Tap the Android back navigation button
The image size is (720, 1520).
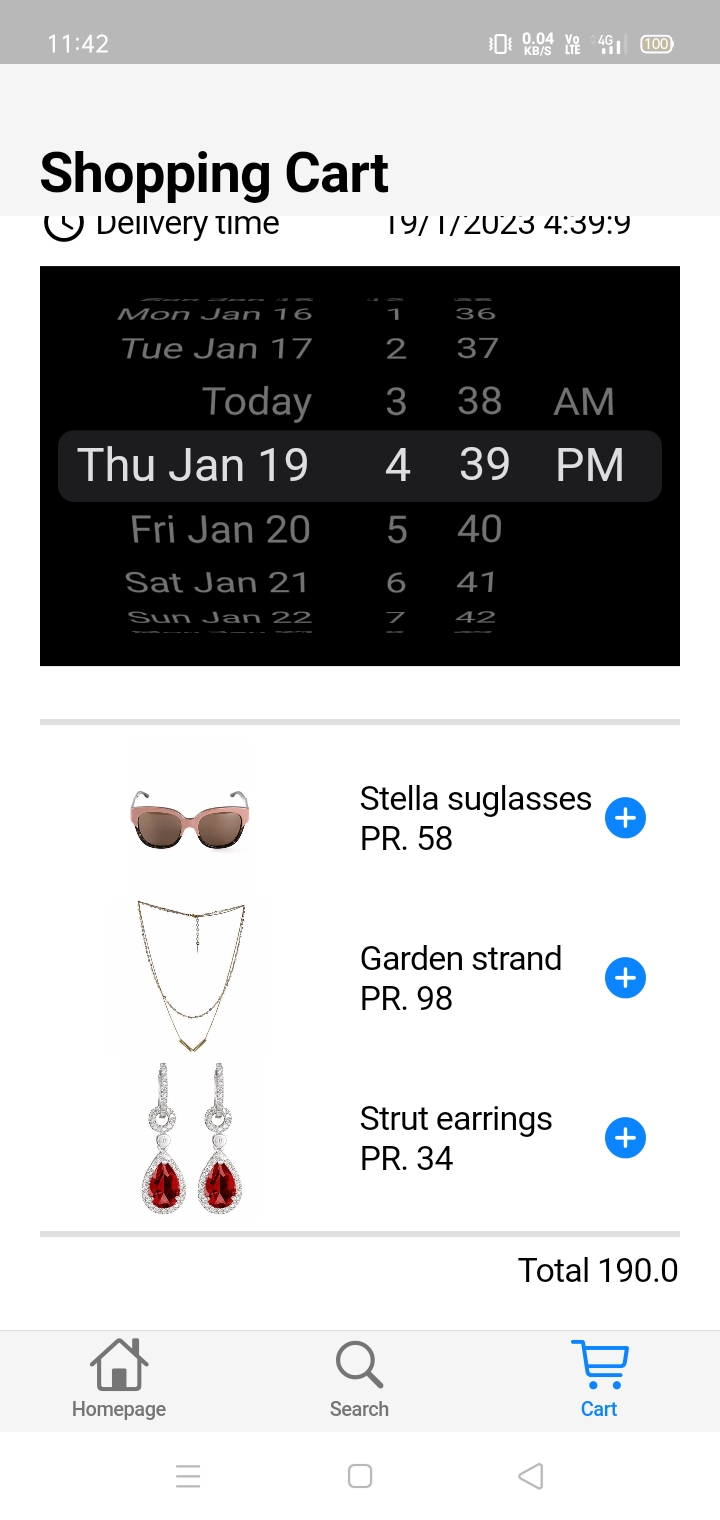pos(531,1476)
